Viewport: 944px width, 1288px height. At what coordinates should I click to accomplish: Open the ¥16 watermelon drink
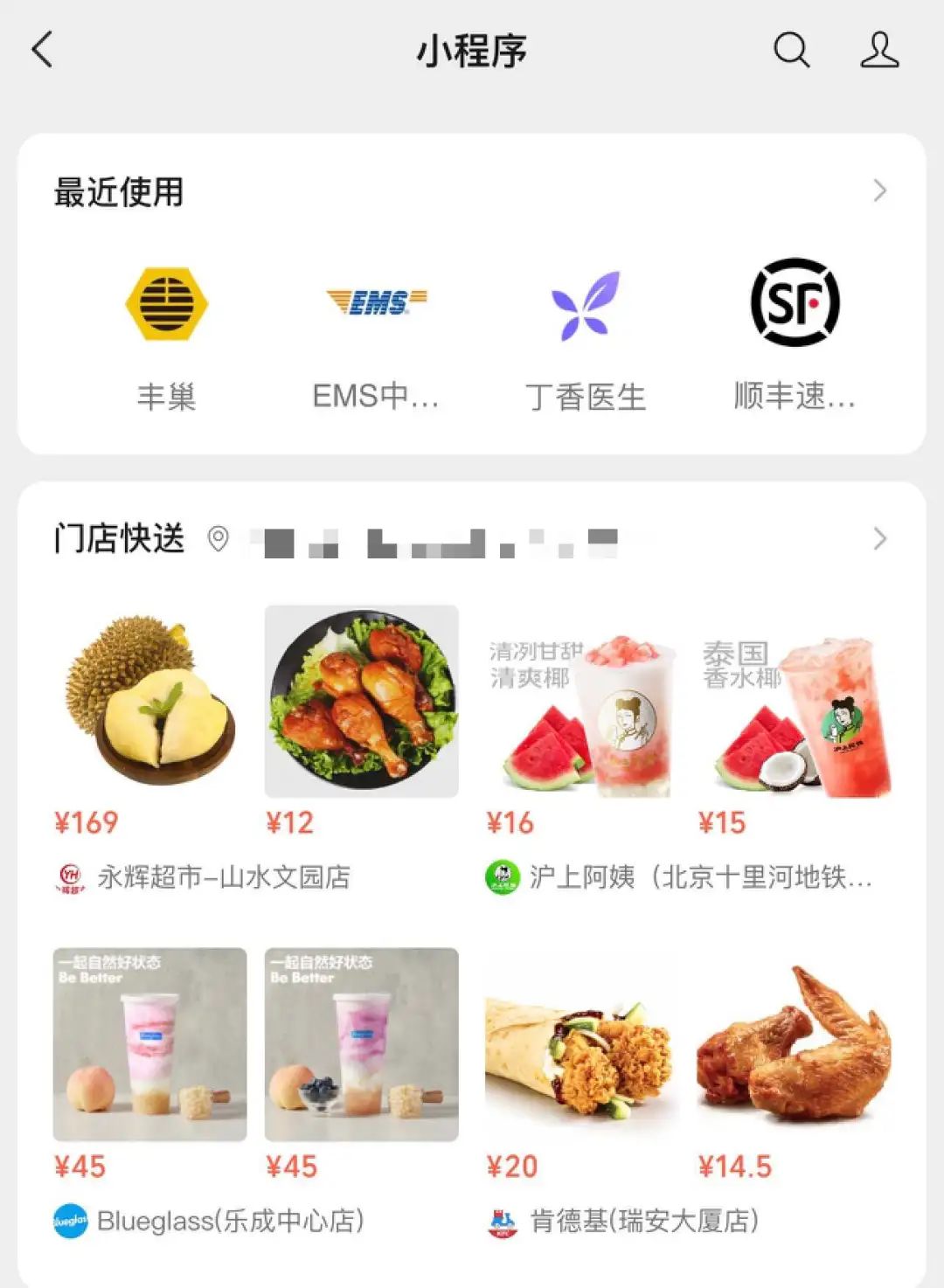click(x=581, y=712)
